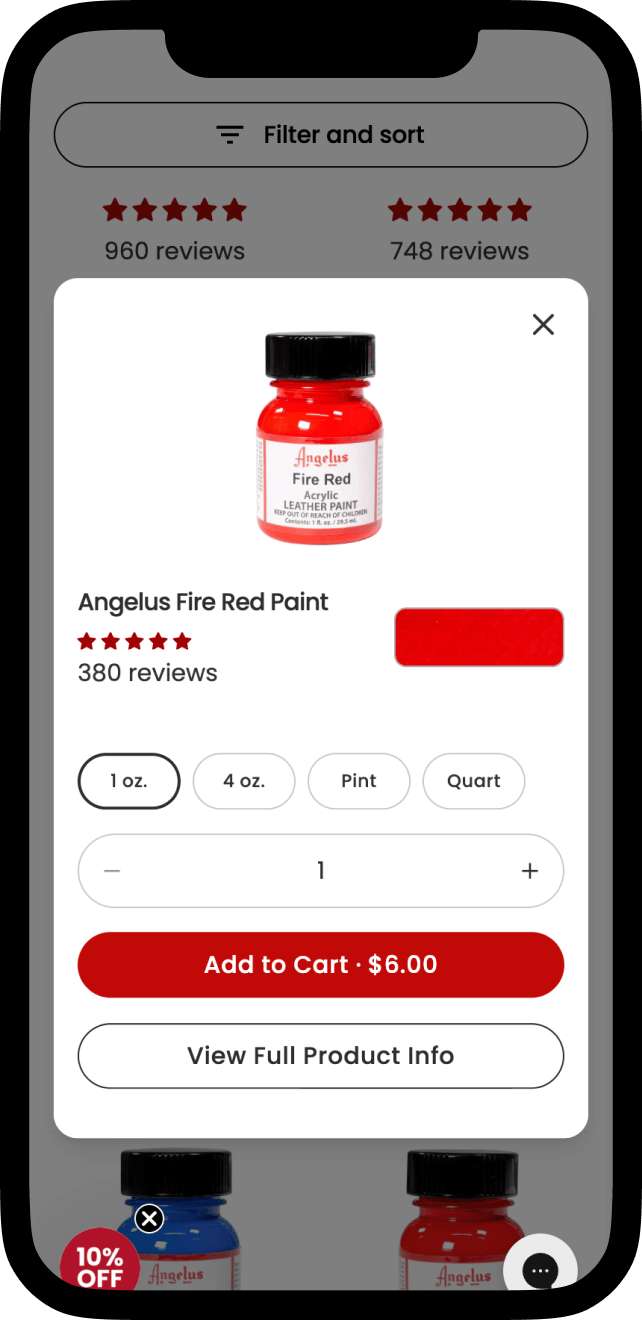Dismiss the 10% OFF badge
The image size is (642, 1320).
[149, 1218]
